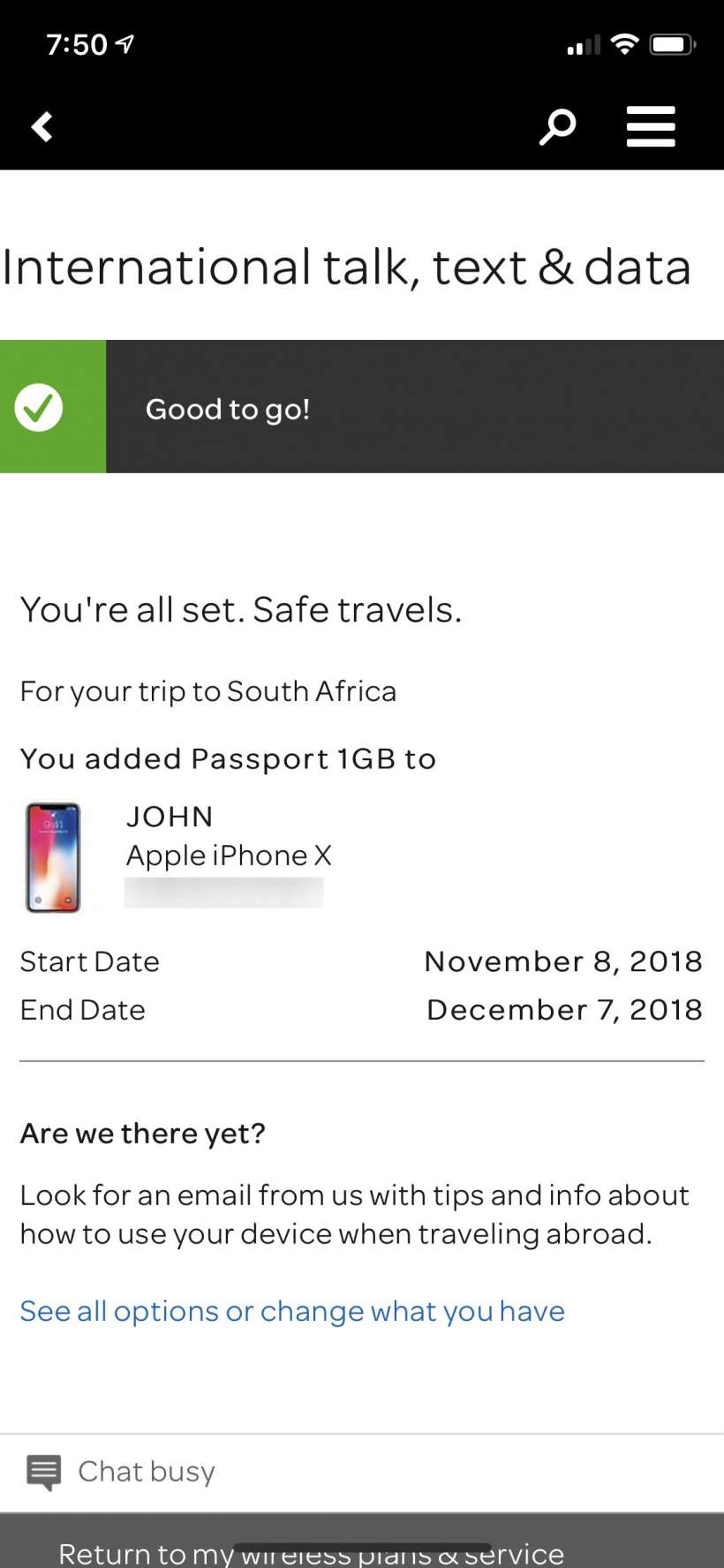Follow the See all options link
724x1568 pixels.
(x=292, y=1311)
